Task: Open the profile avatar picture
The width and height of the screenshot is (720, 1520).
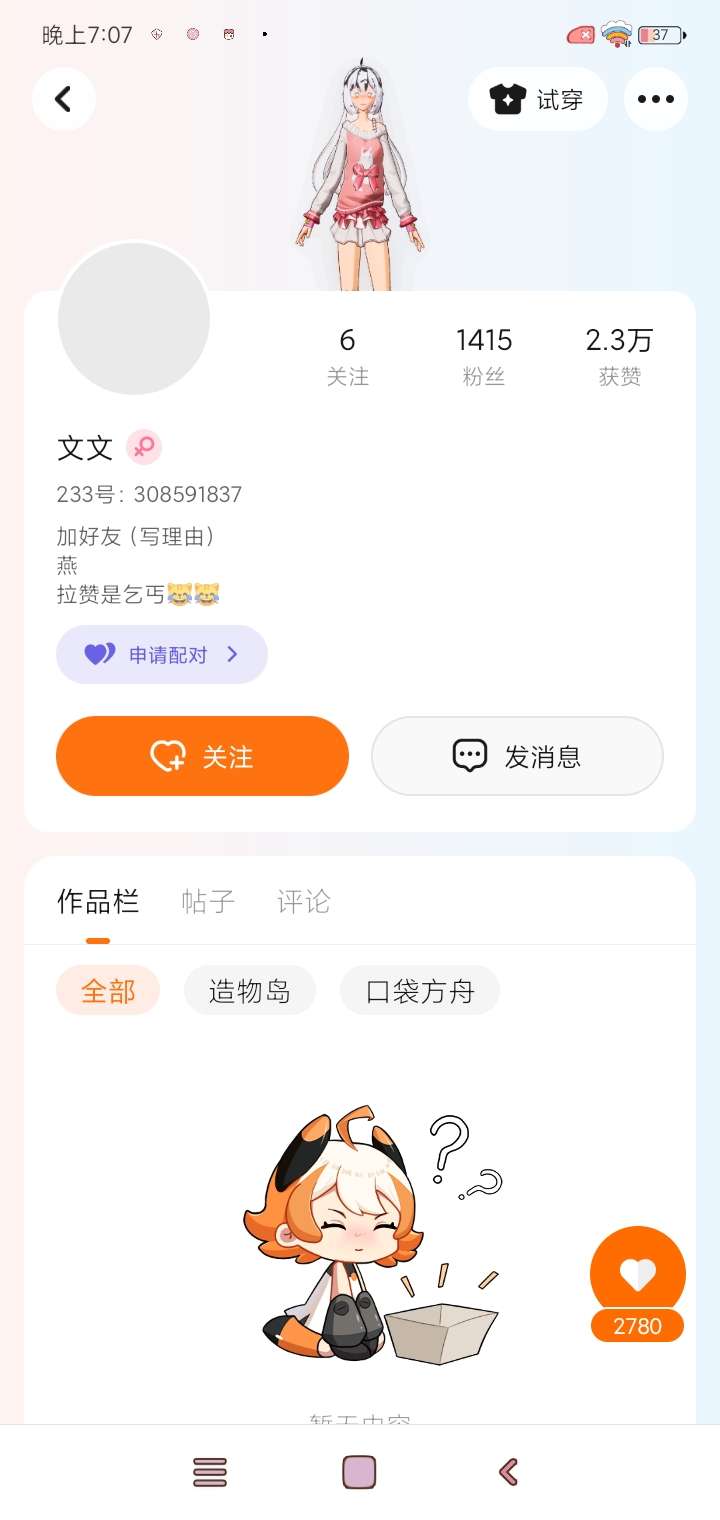Action: pos(134,318)
